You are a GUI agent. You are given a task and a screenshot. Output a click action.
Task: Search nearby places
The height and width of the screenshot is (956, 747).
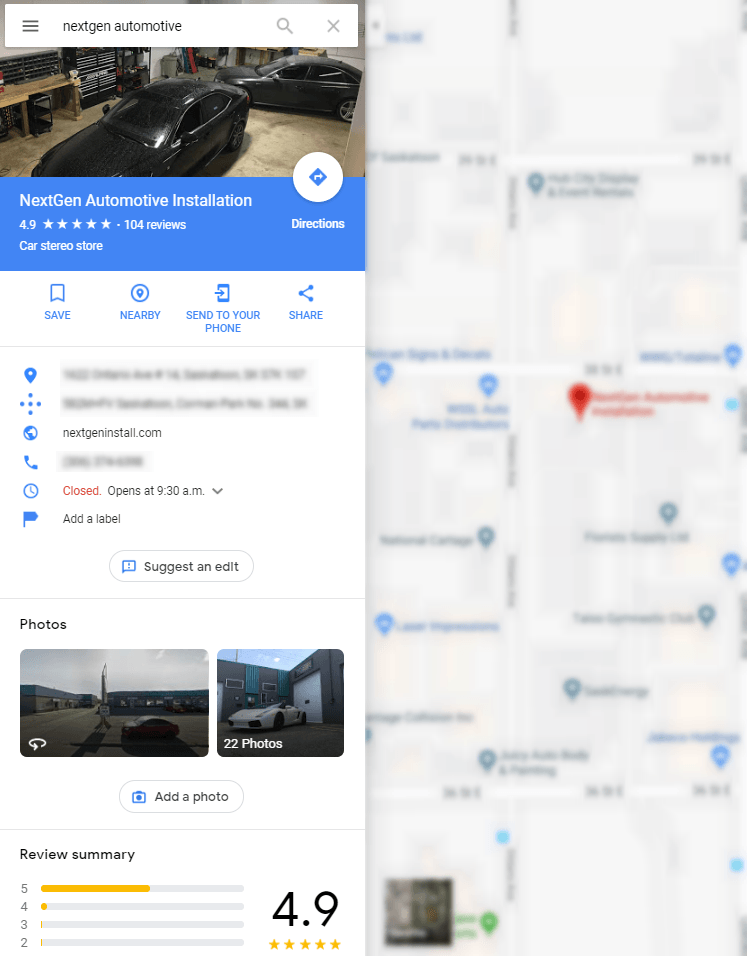140,302
